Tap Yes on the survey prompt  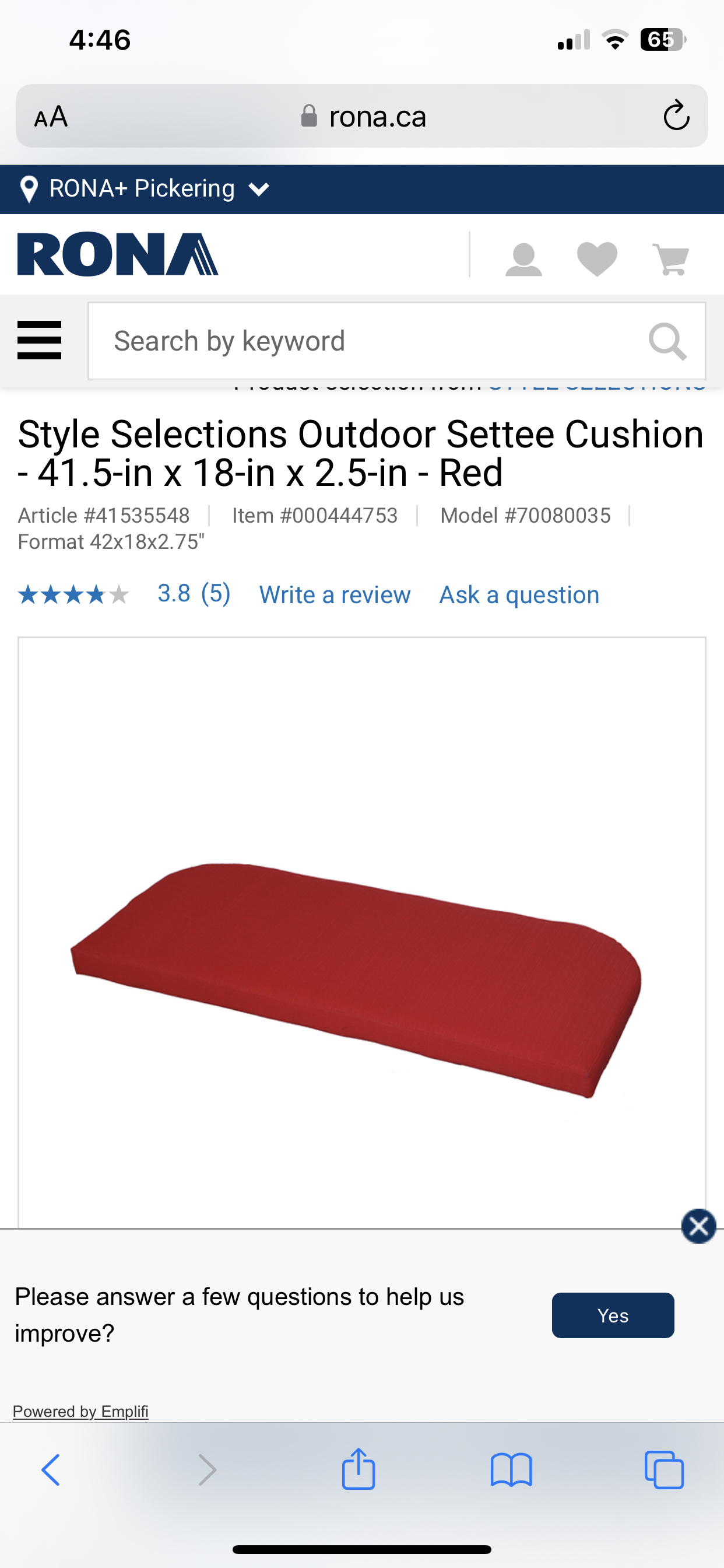[x=612, y=1315]
